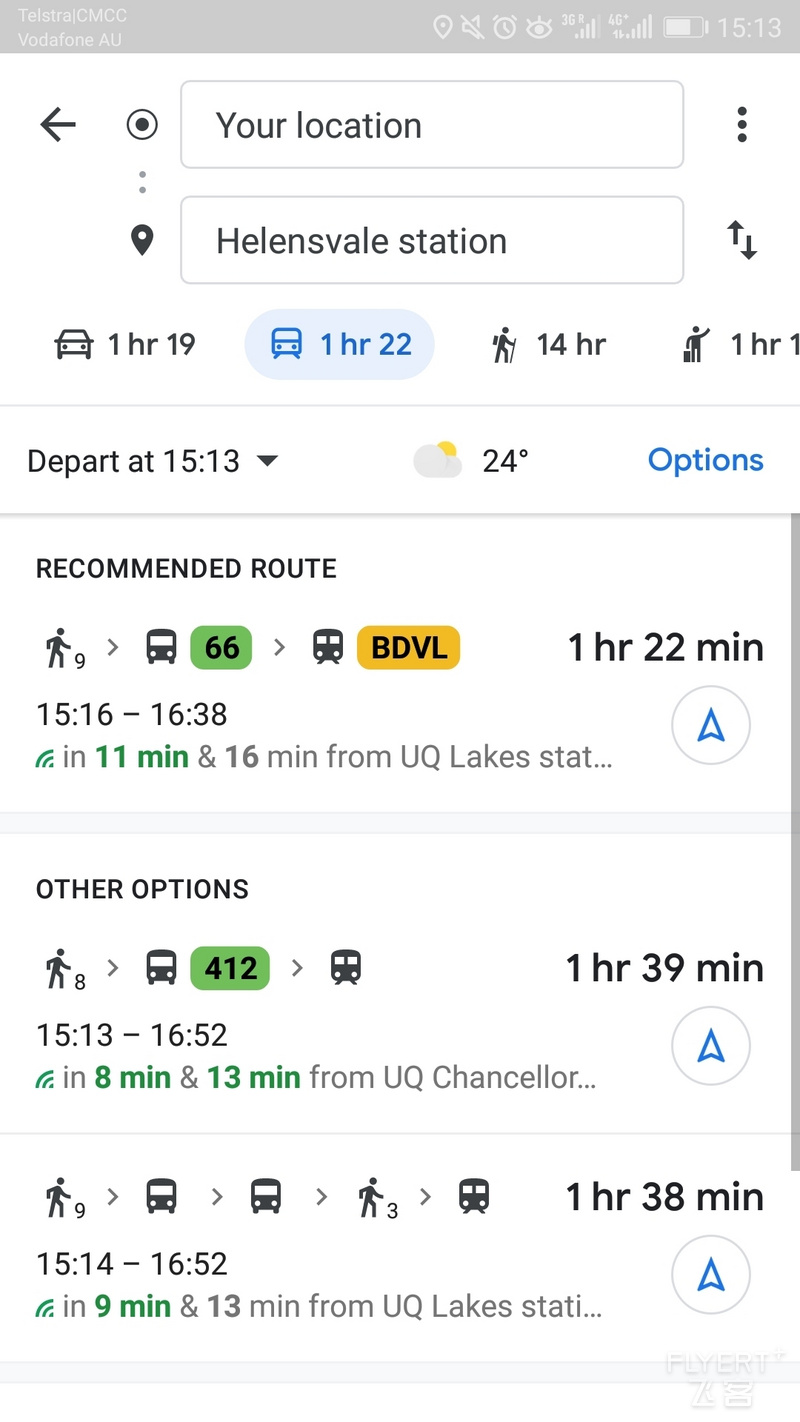The width and height of the screenshot is (800, 1422).
Task: Start navigation for the 1 hr 39 min route
Action: (711, 1046)
